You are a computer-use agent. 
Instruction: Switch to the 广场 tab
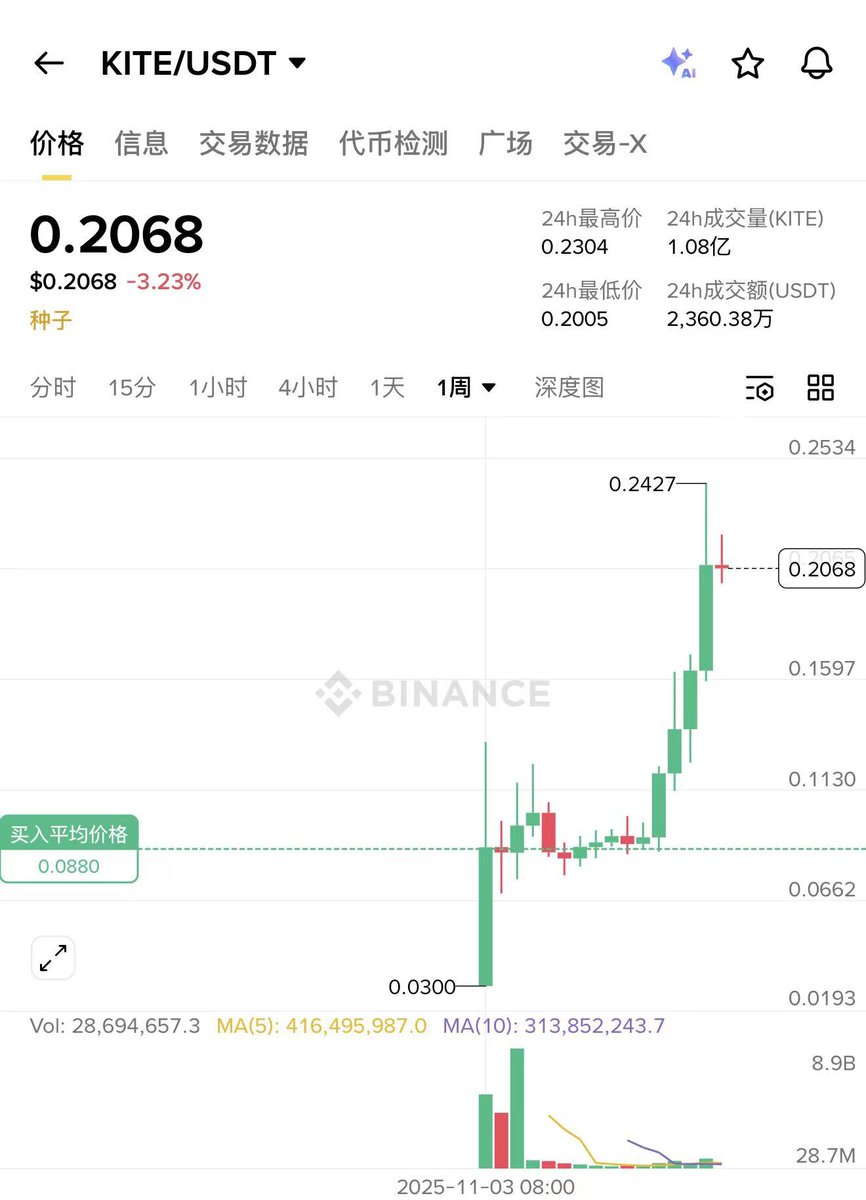pyautogui.click(x=505, y=144)
